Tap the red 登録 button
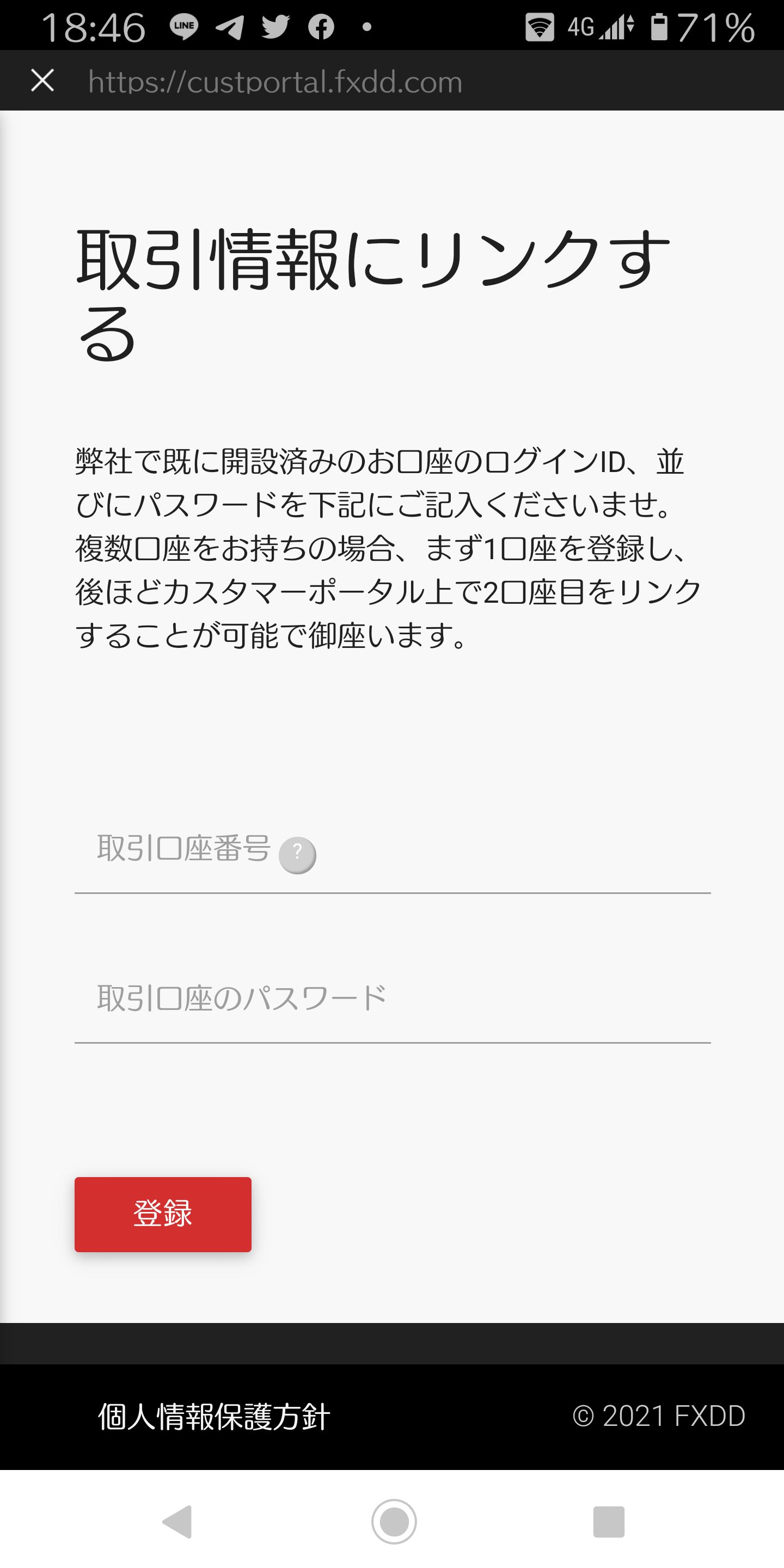The width and height of the screenshot is (784, 1568). click(x=163, y=1214)
